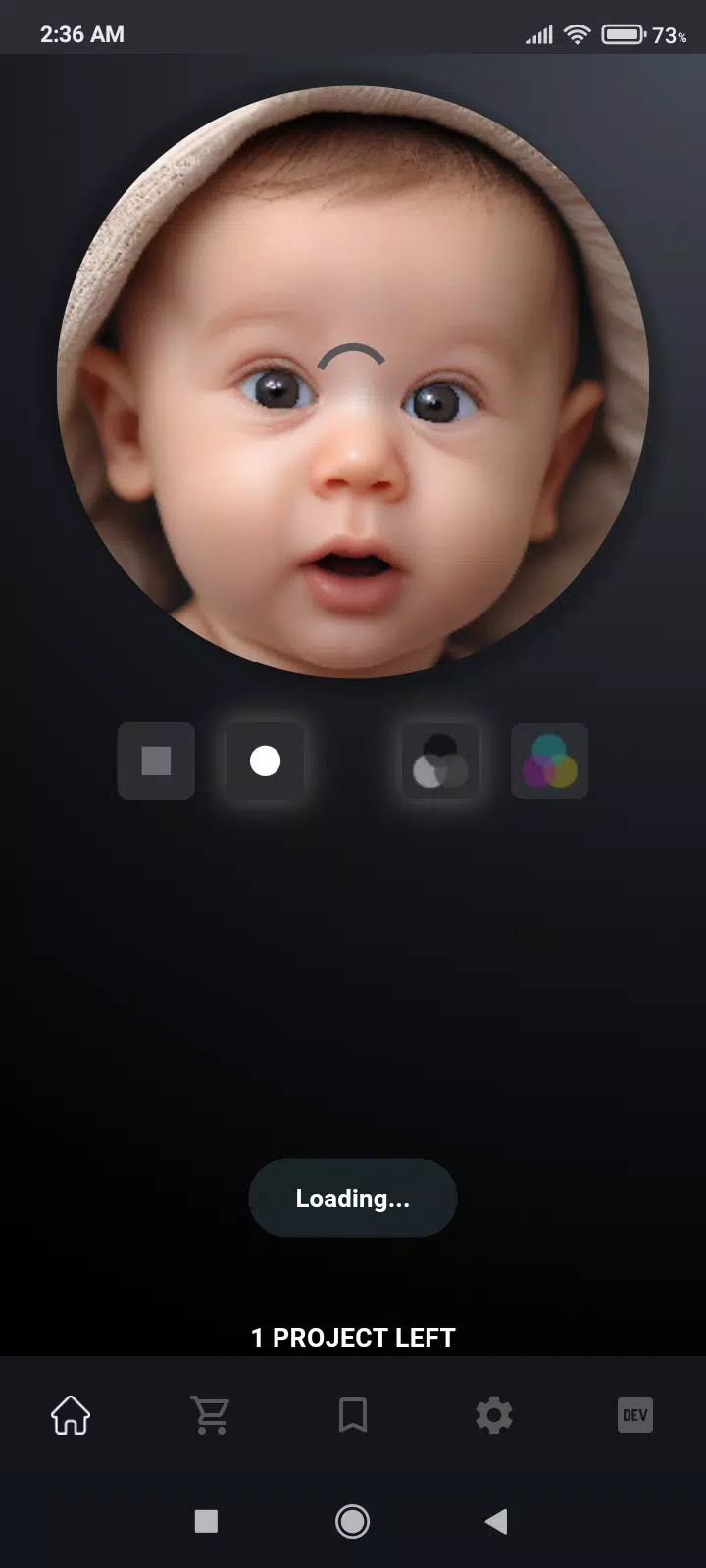Switch to the DEV tab
The image size is (706, 1568).
[634, 1415]
